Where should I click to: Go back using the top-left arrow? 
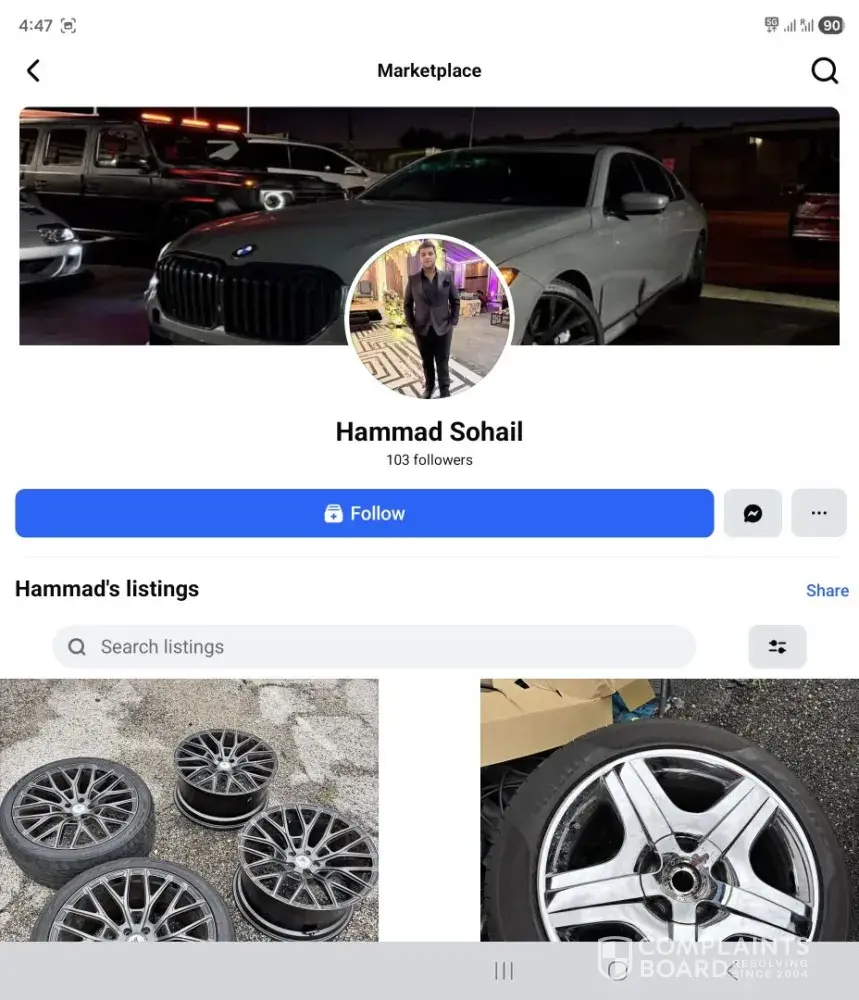pos(34,70)
